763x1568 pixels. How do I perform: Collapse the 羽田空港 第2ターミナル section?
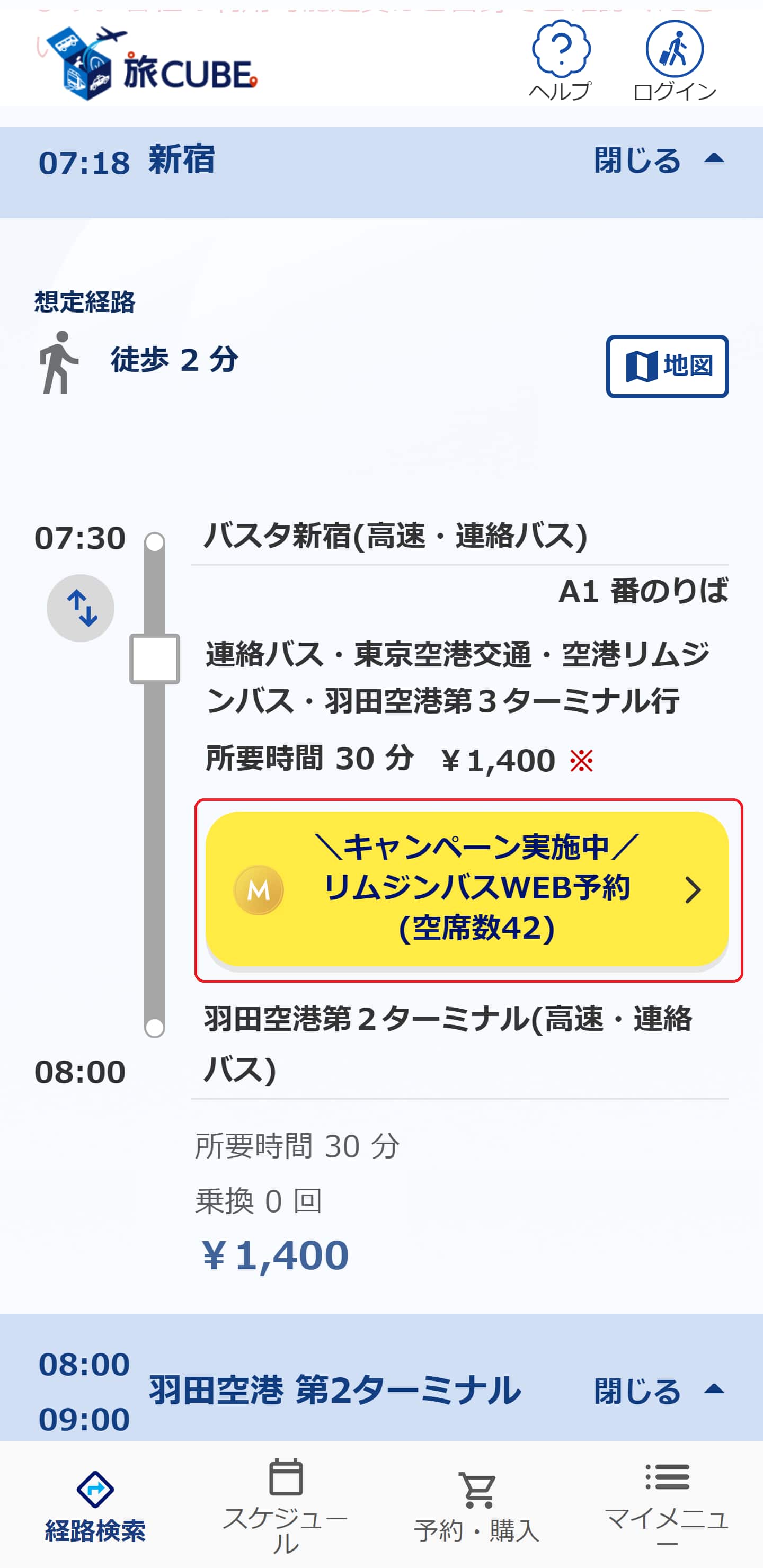pos(659,1391)
